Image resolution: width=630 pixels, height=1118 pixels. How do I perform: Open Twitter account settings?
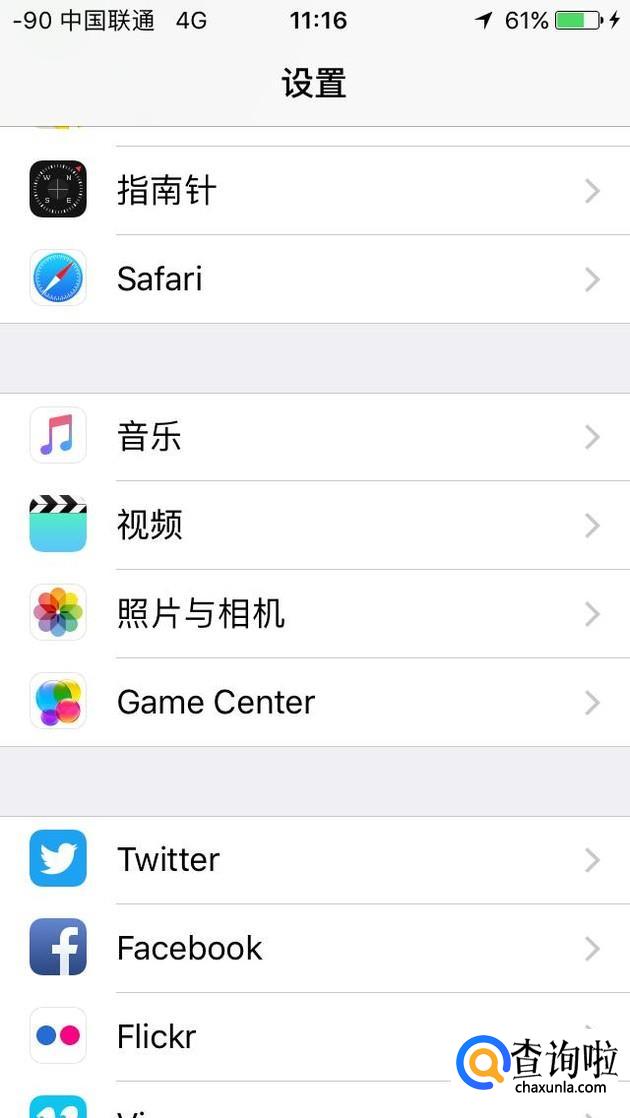click(315, 860)
